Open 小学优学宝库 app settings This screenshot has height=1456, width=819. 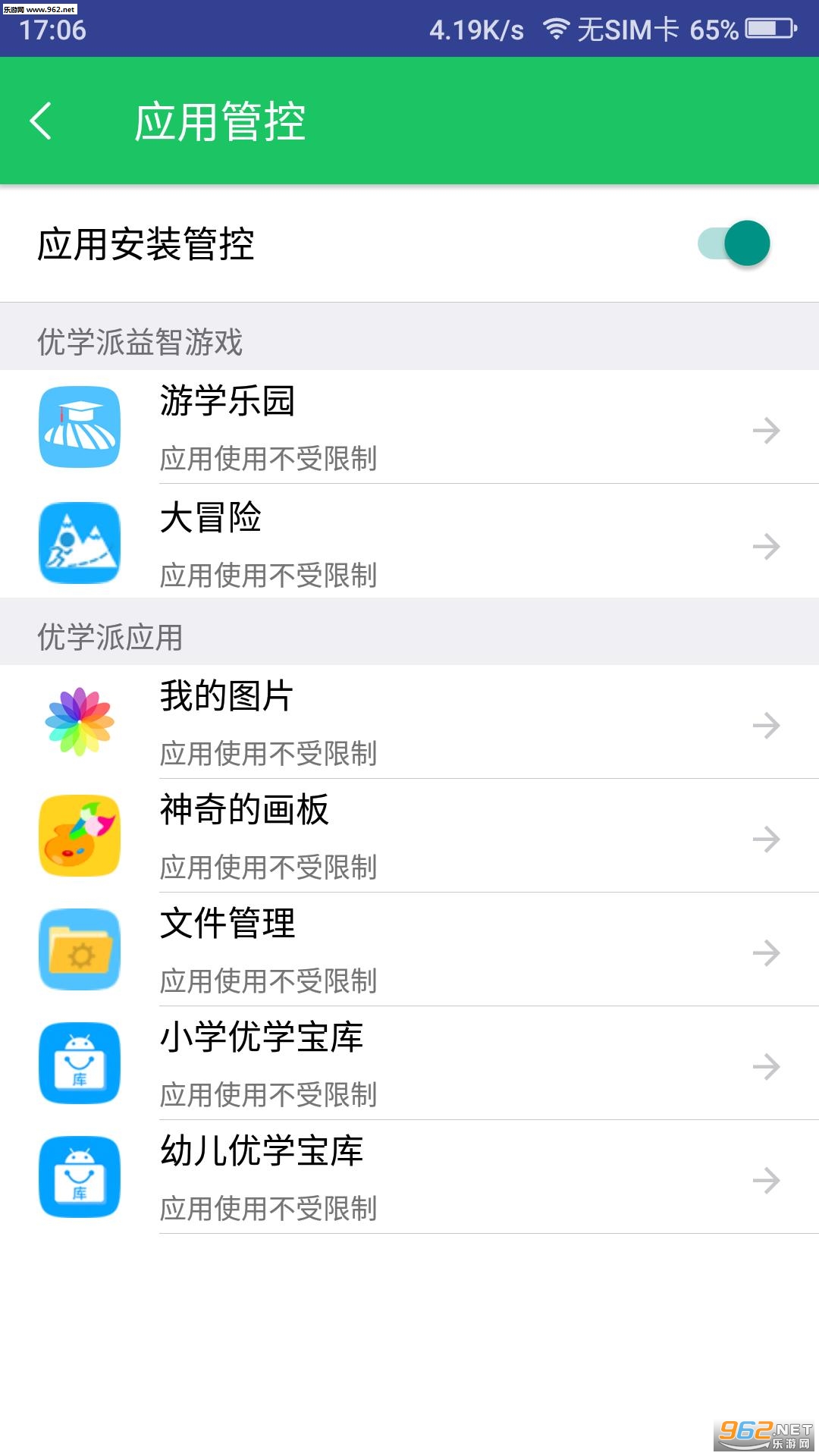(x=409, y=1064)
